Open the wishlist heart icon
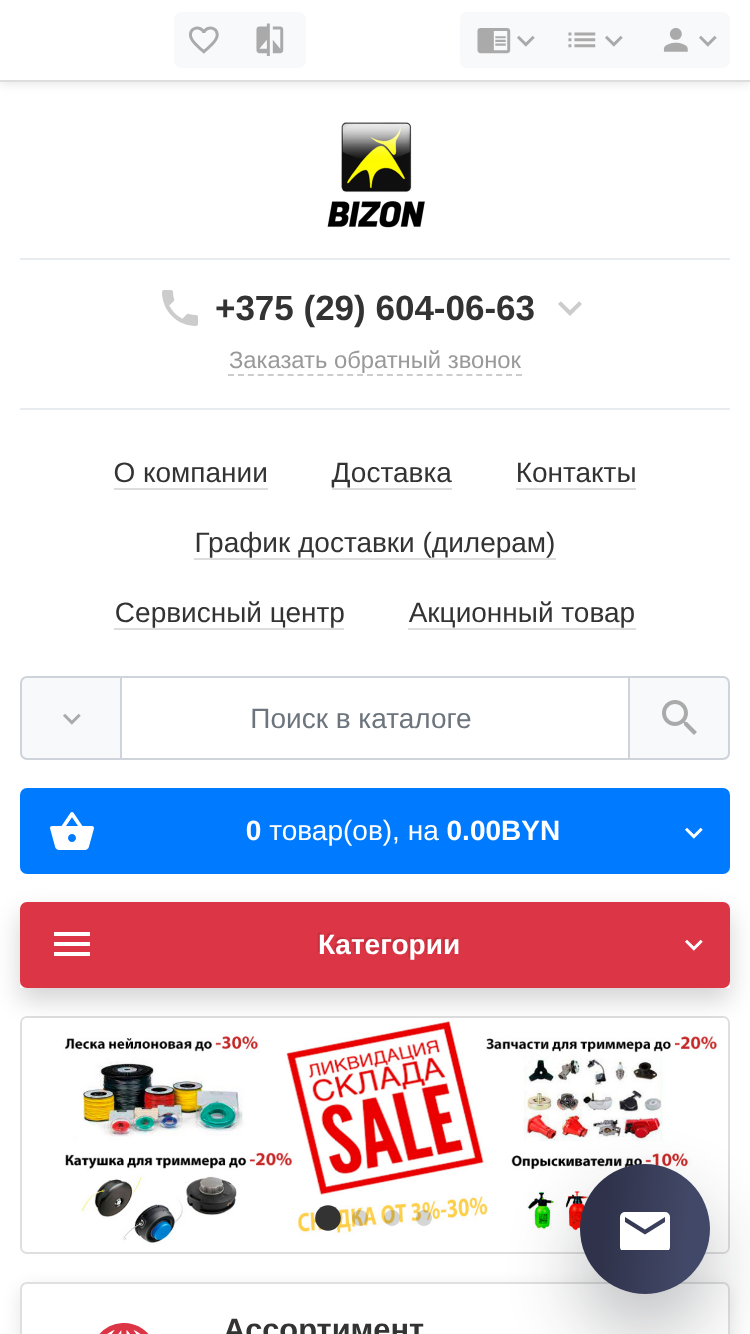This screenshot has width=750, height=1334. 204,40
